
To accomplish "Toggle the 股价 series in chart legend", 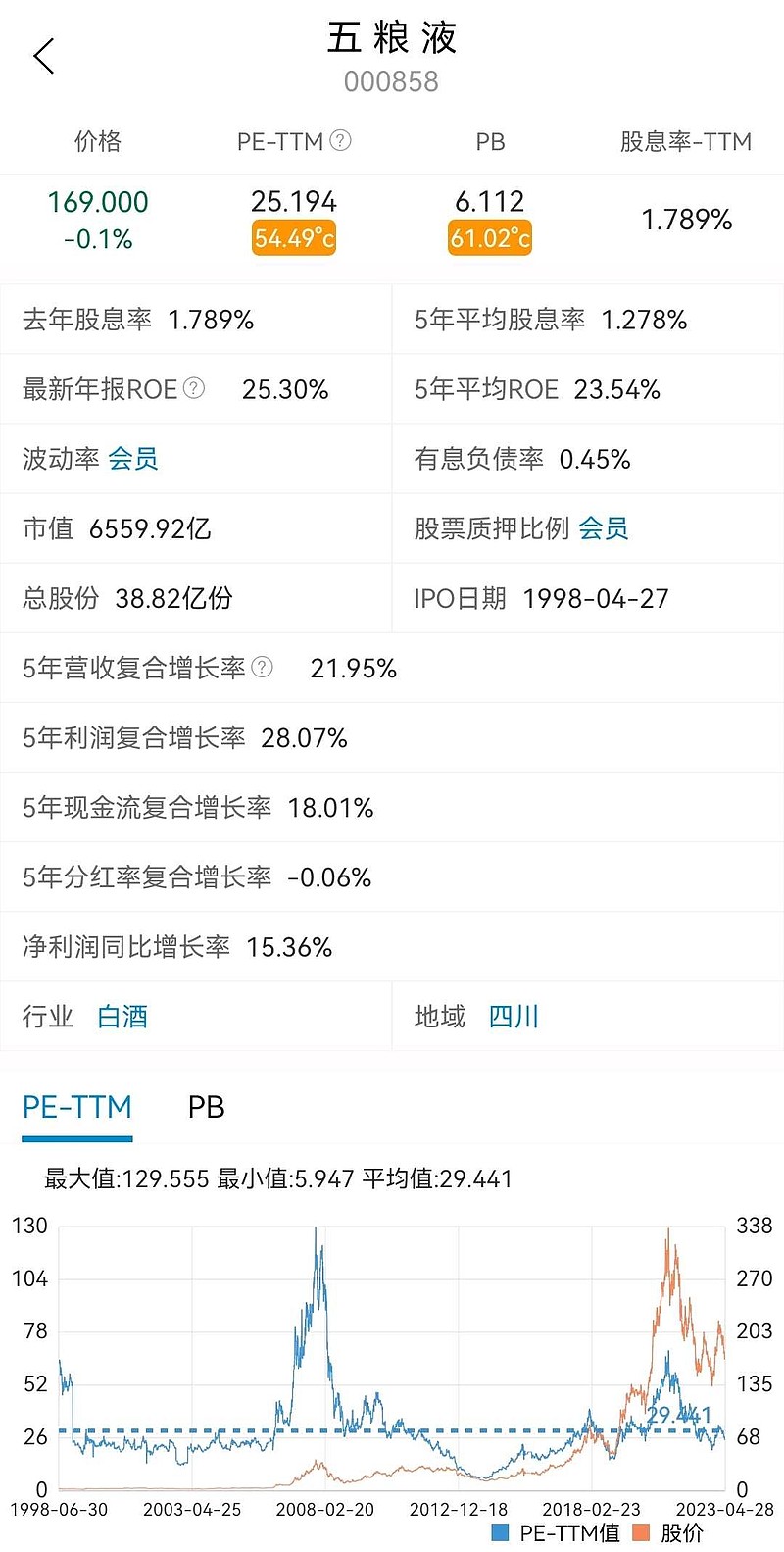I will [x=669, y=1532].
